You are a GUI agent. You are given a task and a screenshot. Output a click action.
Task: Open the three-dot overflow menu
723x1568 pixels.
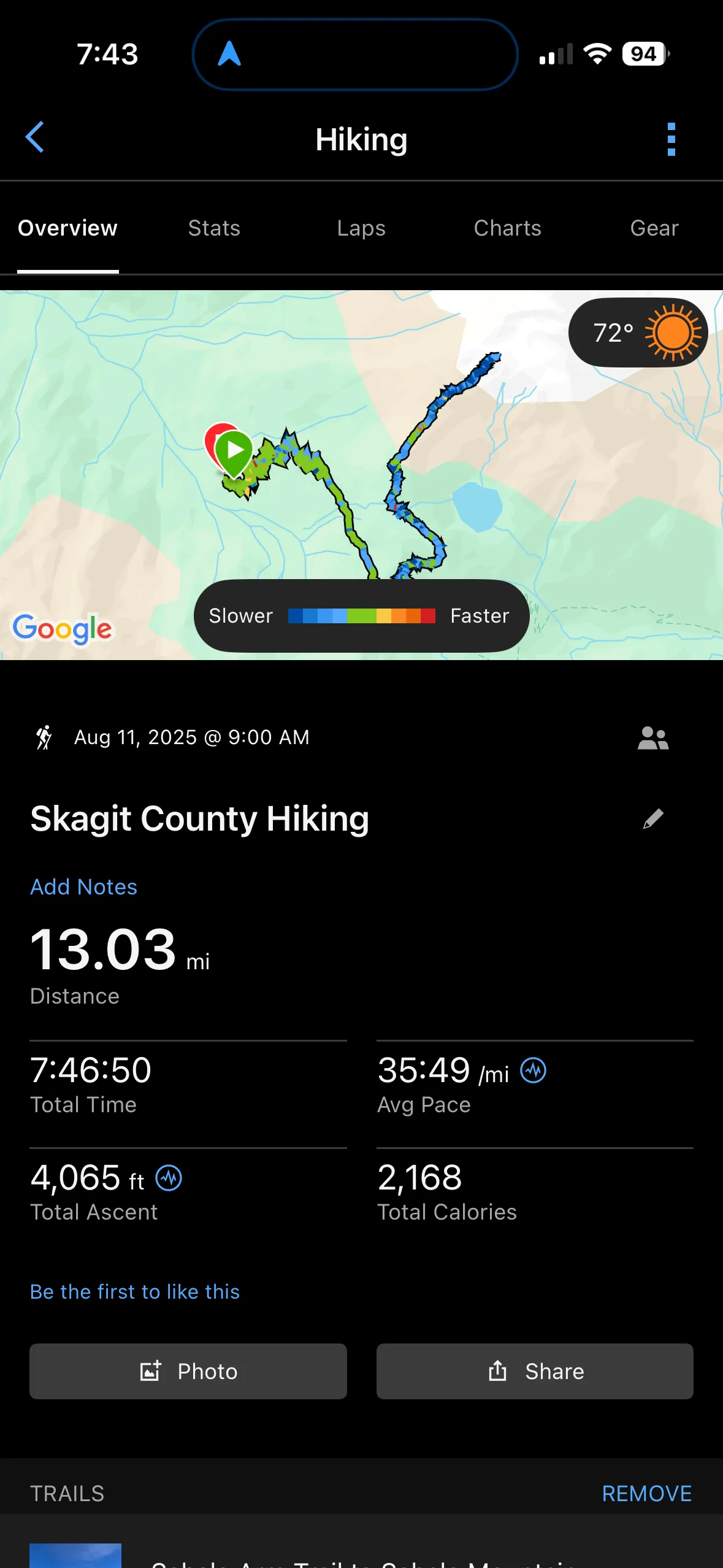click(x=671, y=139)
